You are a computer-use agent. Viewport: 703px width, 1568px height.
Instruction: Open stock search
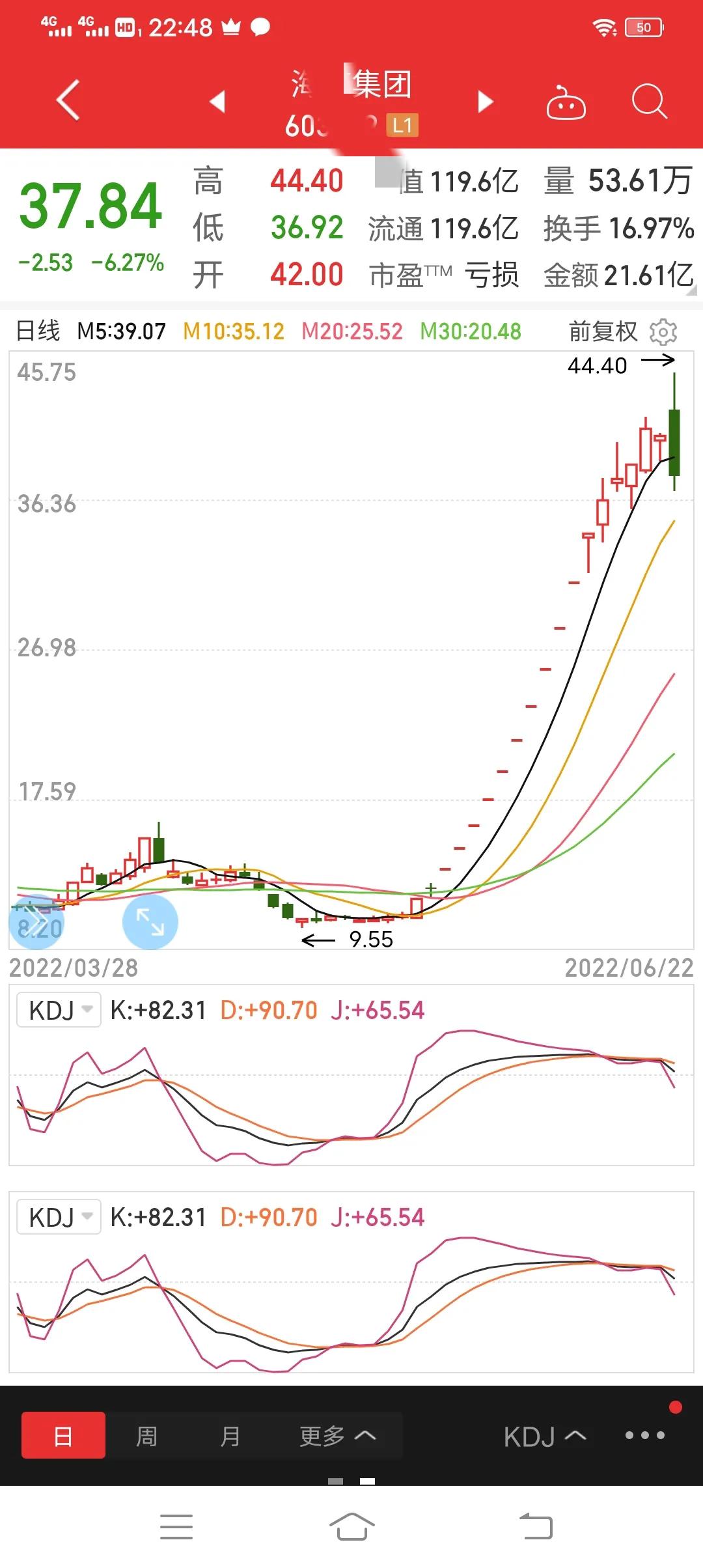click(649, 102)
